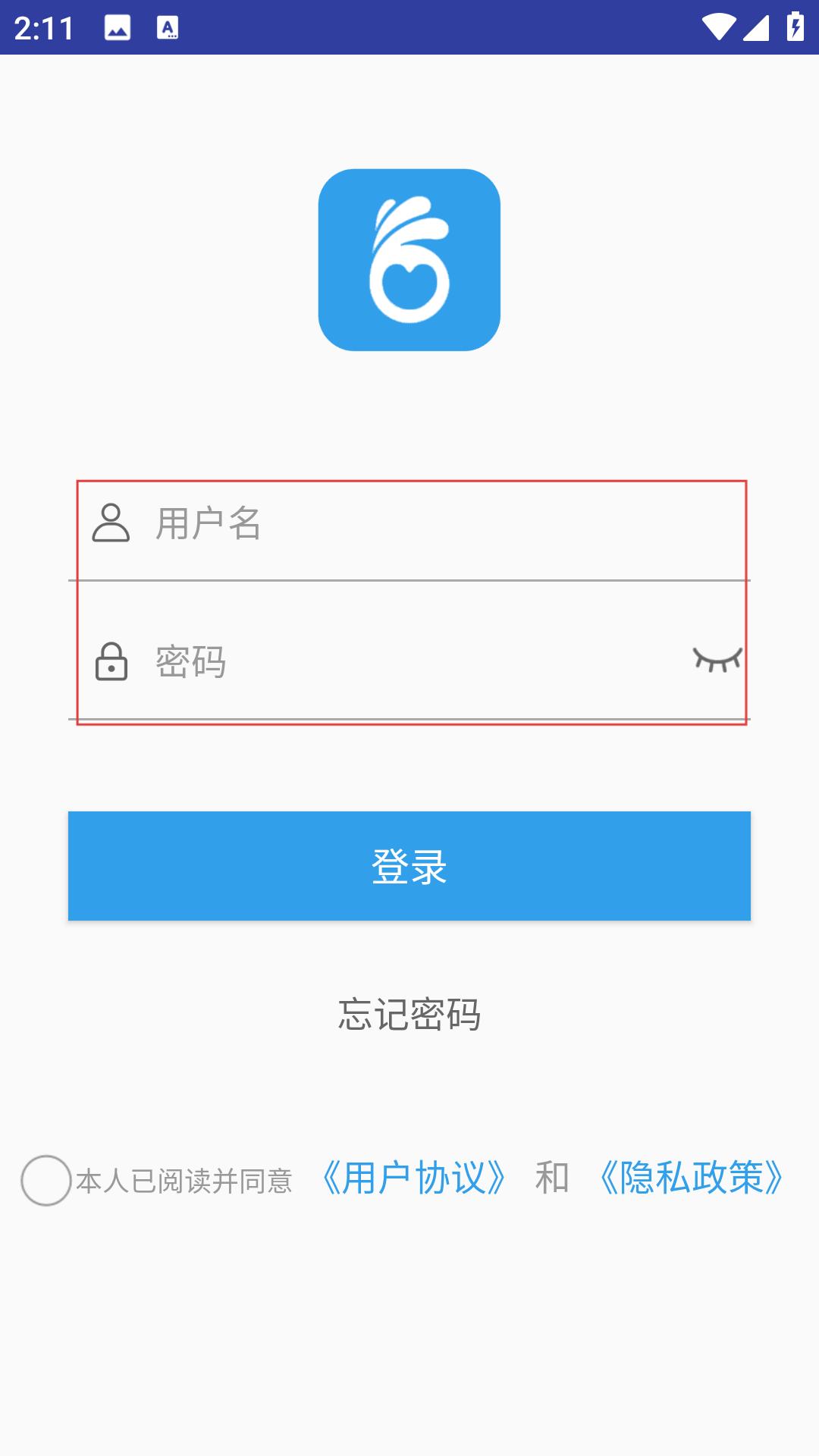Tap the 用户名 username field
The width and height of the screenshot is (819, 1456).
[x=409, y=524]
